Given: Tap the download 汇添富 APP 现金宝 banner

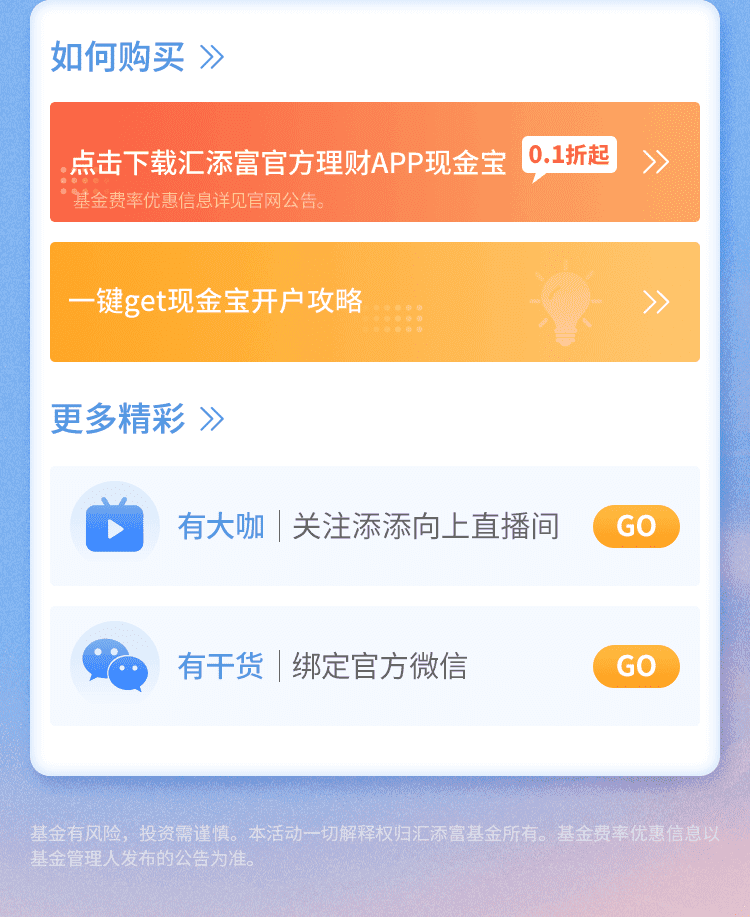Looking at the screenshot, I should (374, 162).
